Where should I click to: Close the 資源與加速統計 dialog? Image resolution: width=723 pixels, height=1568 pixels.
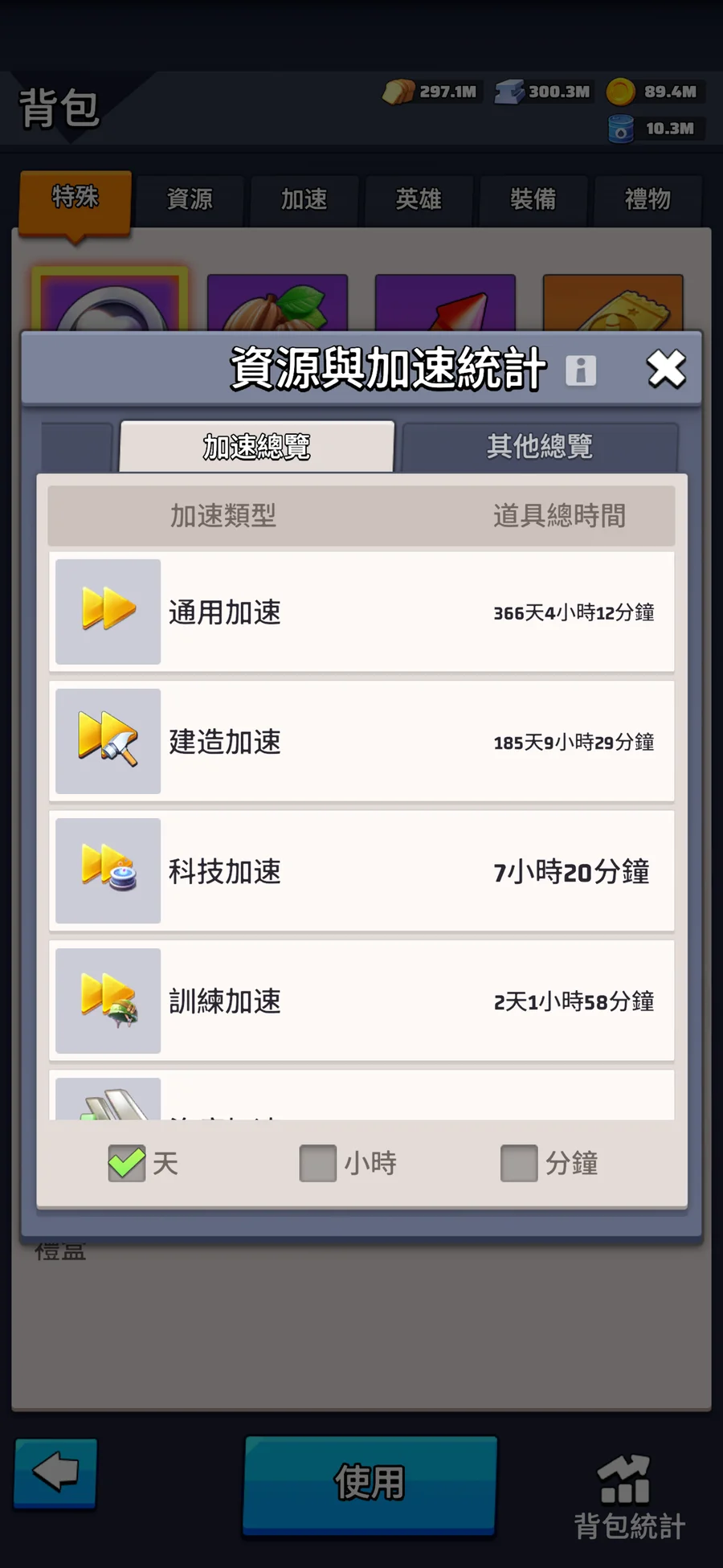pos(666,370)
